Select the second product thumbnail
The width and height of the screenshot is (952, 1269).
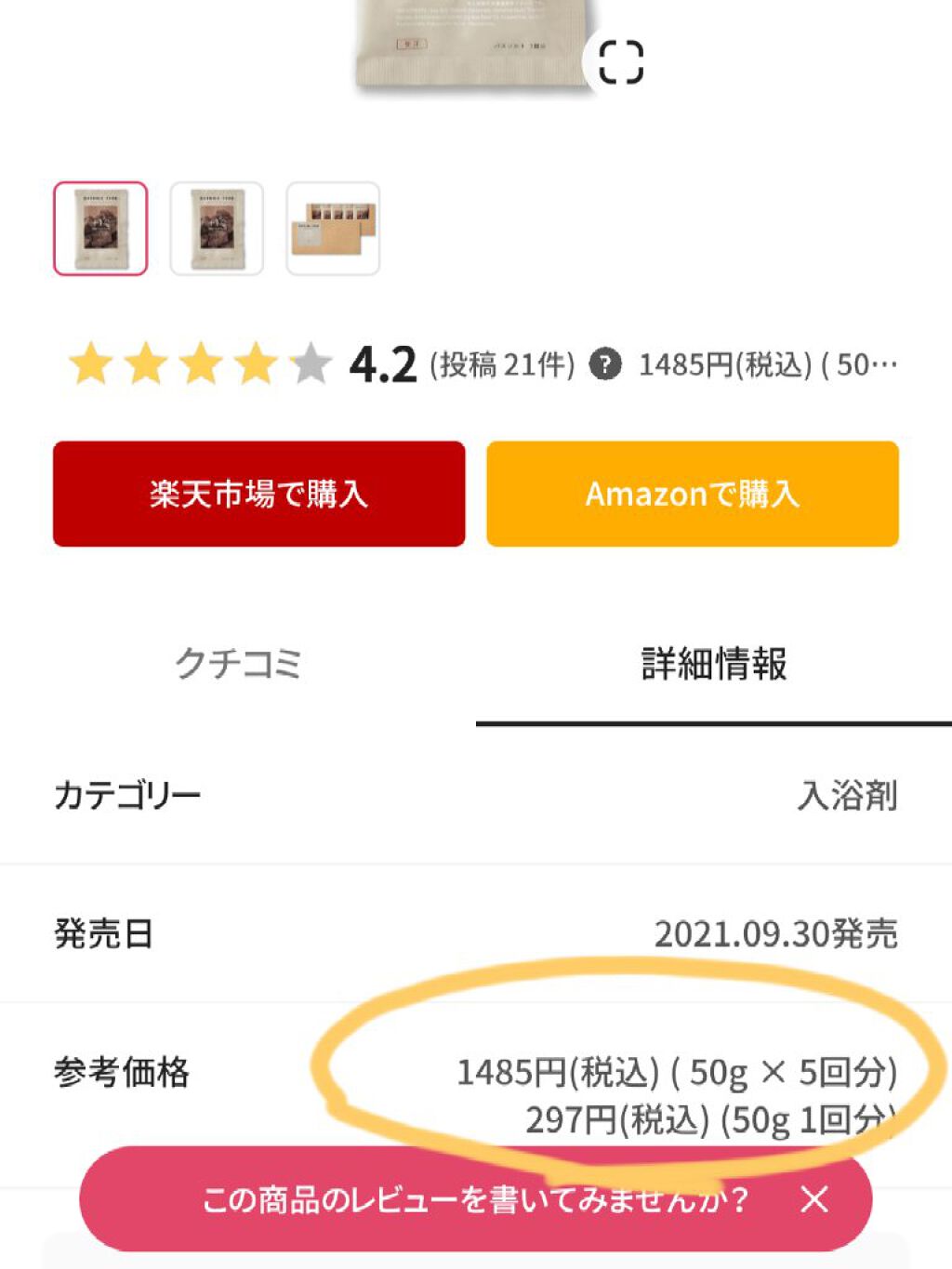tap(217, 229)
